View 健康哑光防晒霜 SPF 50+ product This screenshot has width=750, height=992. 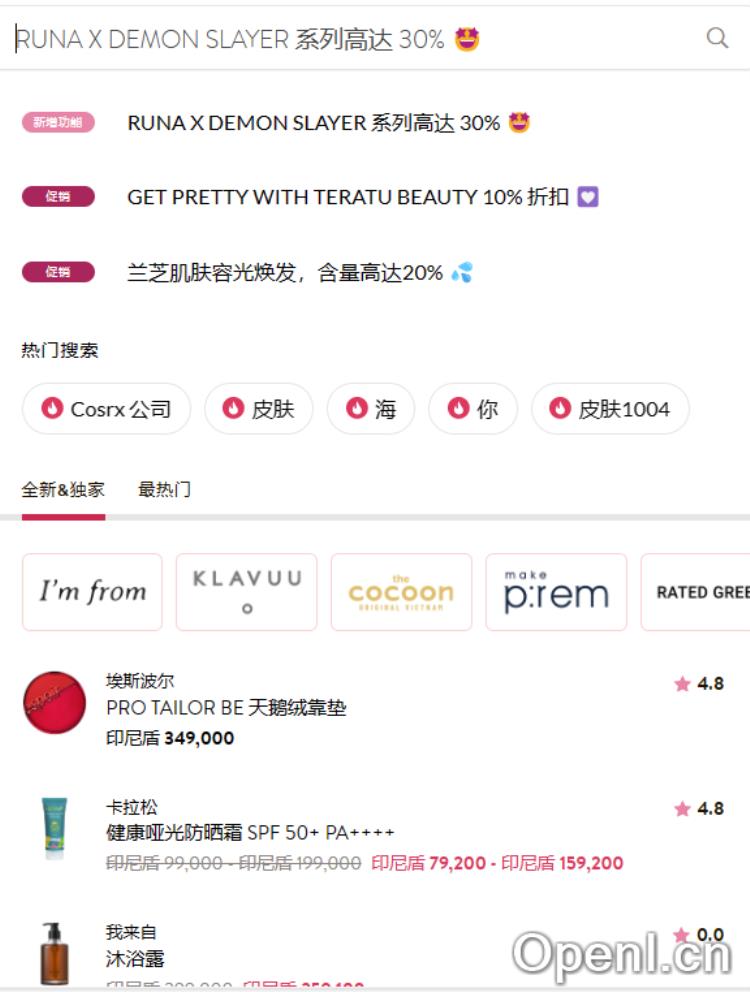[250, 832]
